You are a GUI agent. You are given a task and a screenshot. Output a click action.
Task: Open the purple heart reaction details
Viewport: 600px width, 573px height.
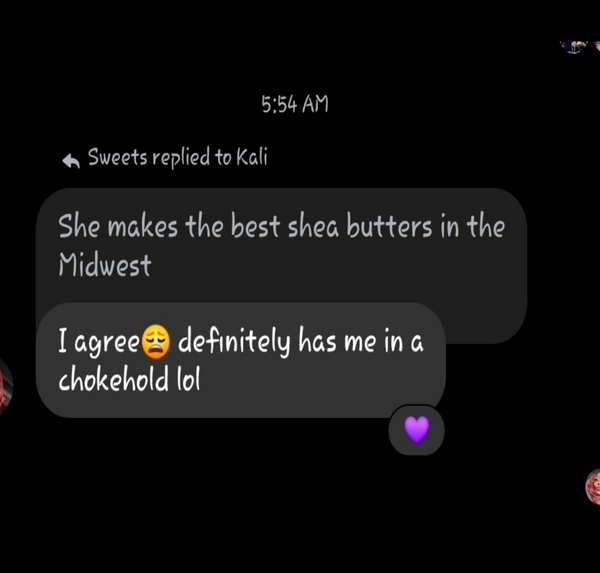pos(416,430)
